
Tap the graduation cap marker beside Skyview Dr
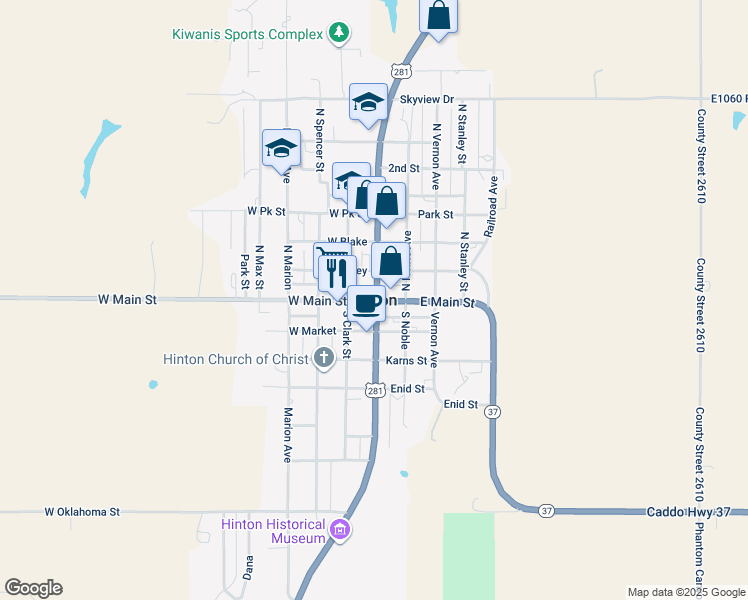coord(368,103)
